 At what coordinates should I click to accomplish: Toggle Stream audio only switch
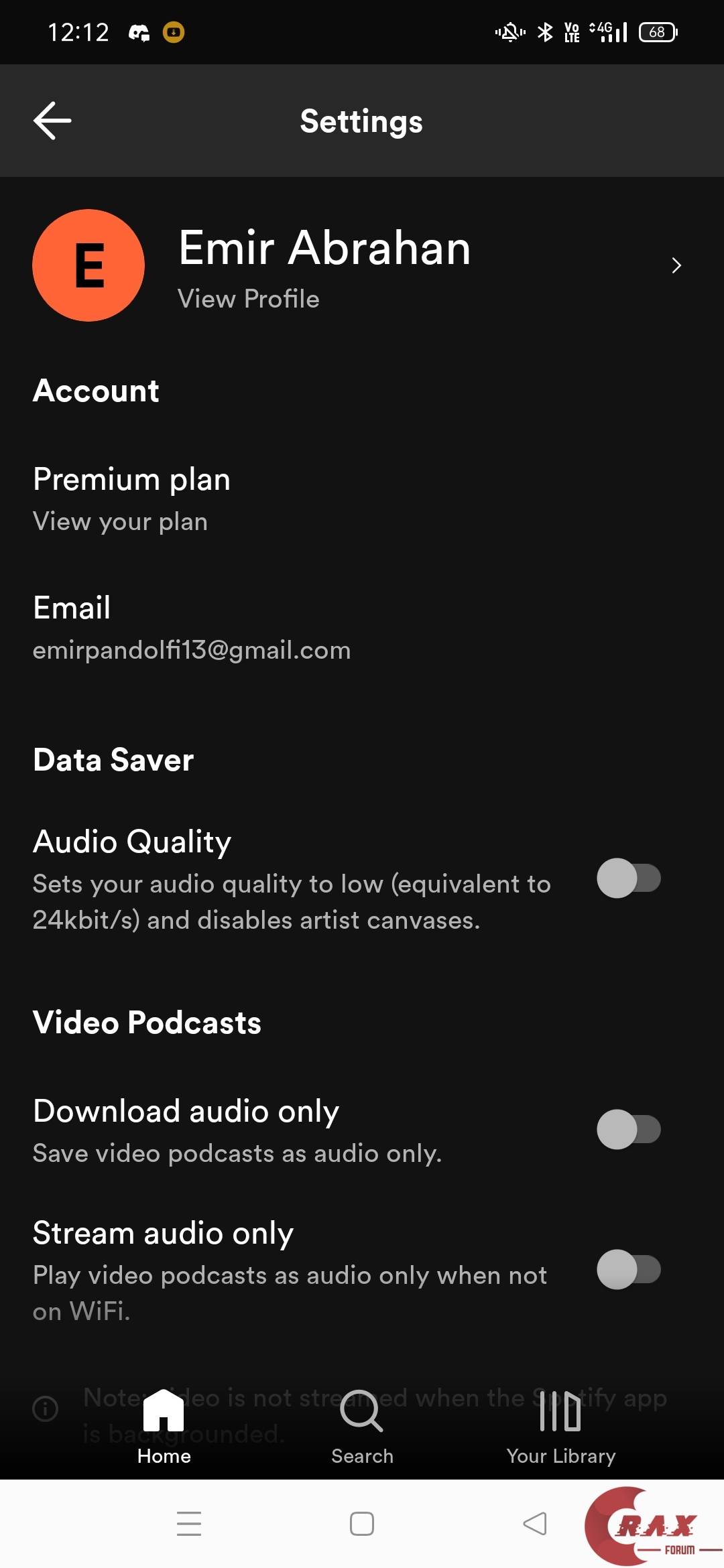[x=628, y=1270]
